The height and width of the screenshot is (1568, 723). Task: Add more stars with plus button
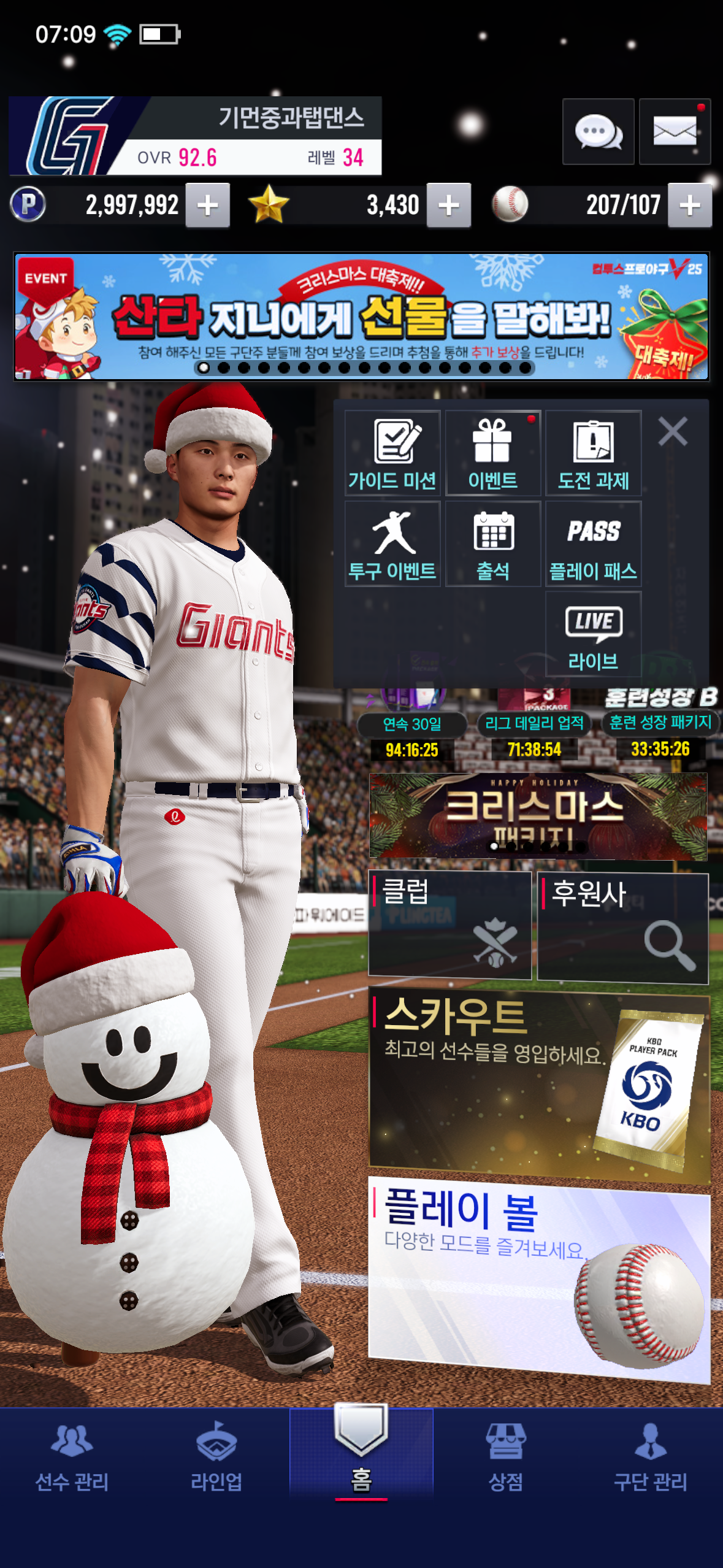pyautogui.click(x=449, y=206)
